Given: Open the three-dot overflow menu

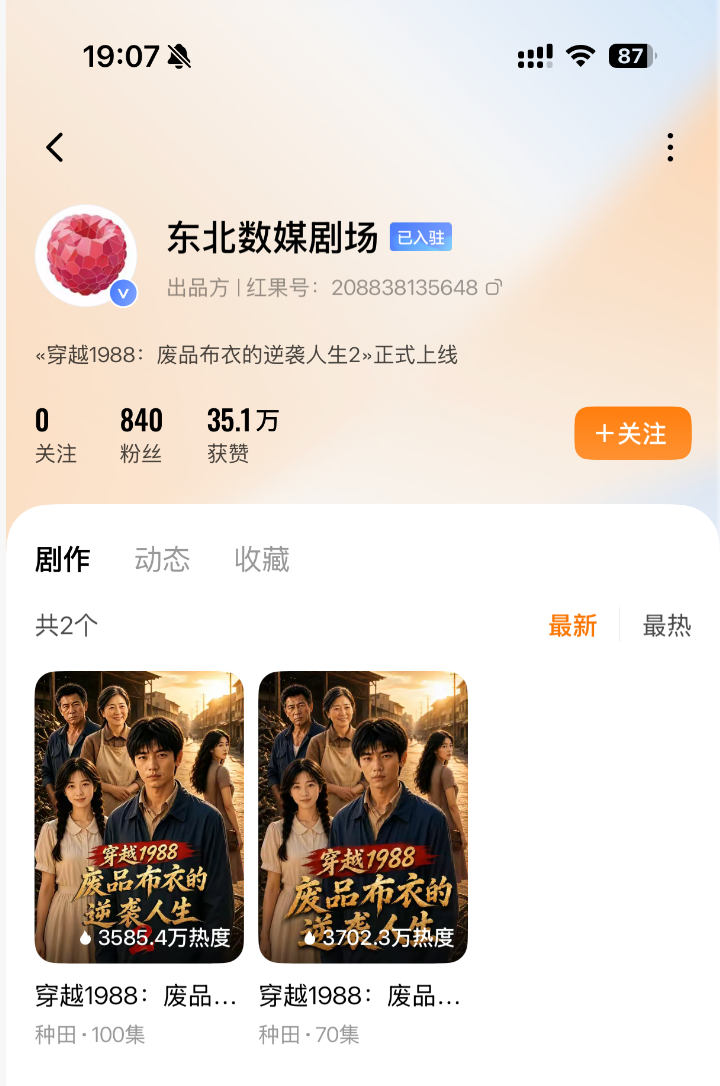Looking at the screenshot, I should [670, 148].
